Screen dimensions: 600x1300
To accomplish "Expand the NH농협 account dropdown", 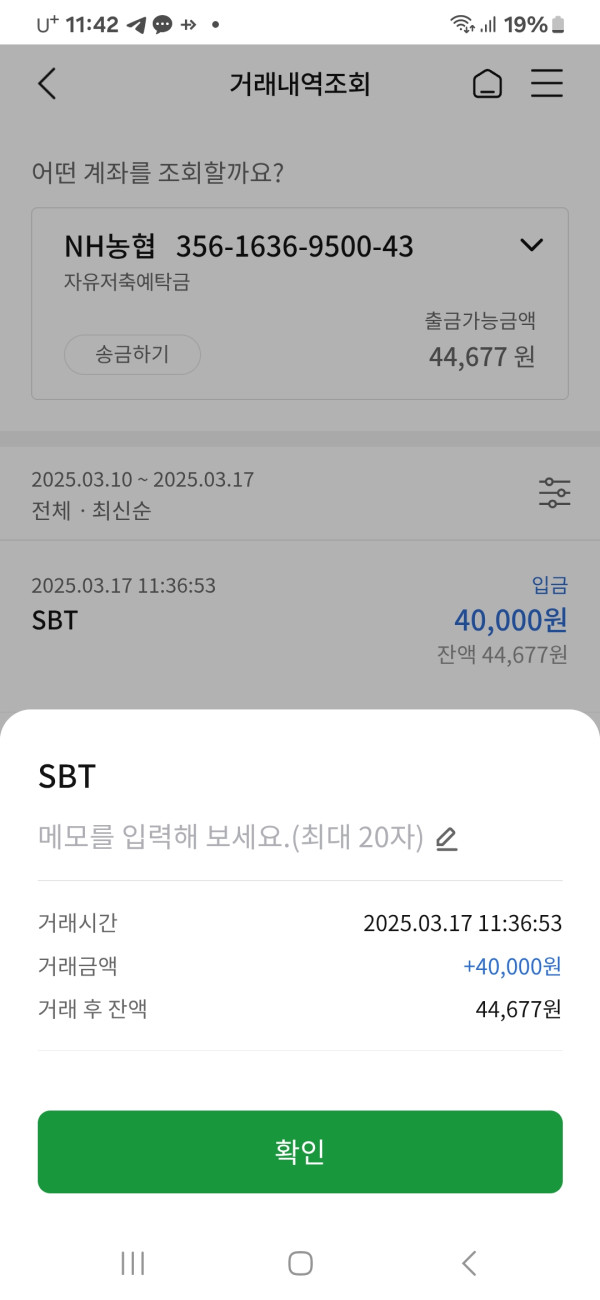I will coord(532,246).
